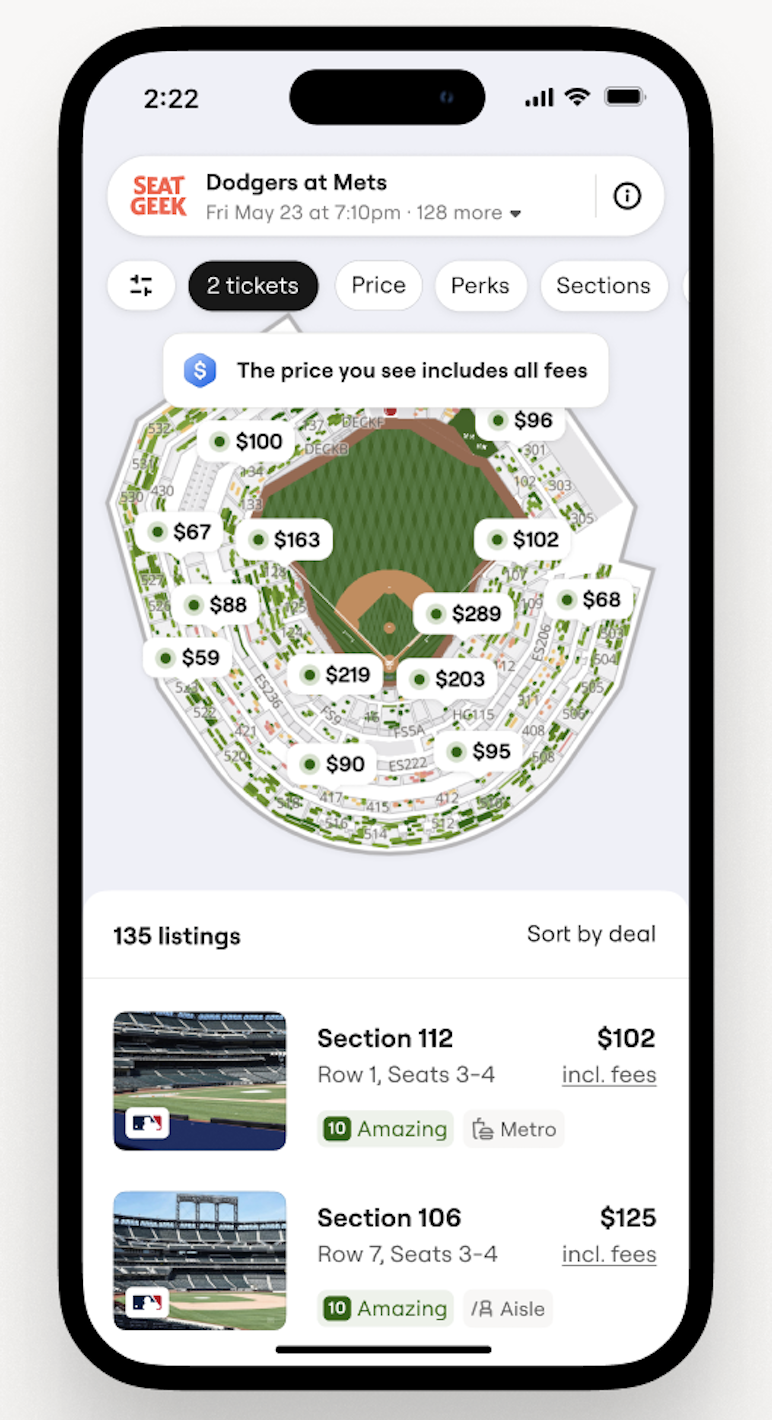This screenshot has height=1420, width=772.
Task: Change the 2 tickets quantity chip
Action: pyautogui.click(x=253, y=286)
